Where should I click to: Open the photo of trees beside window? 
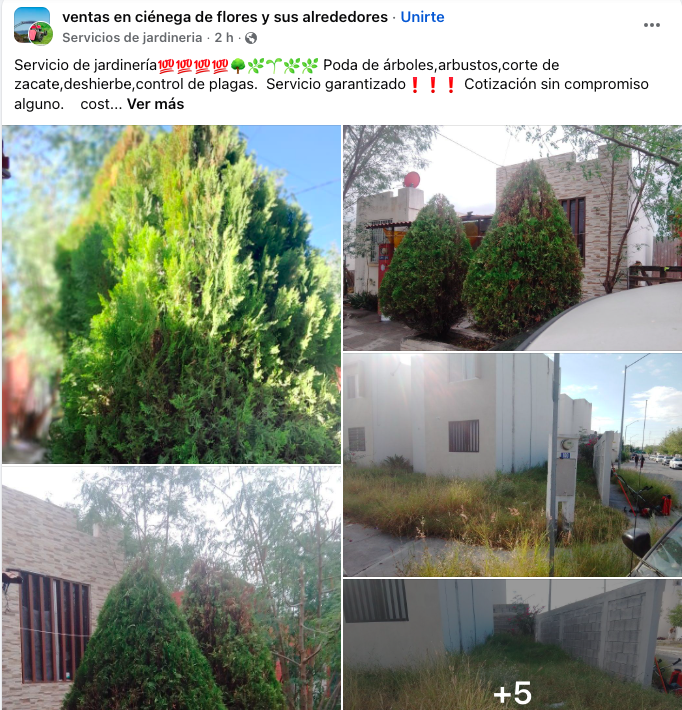click(171, 588)
